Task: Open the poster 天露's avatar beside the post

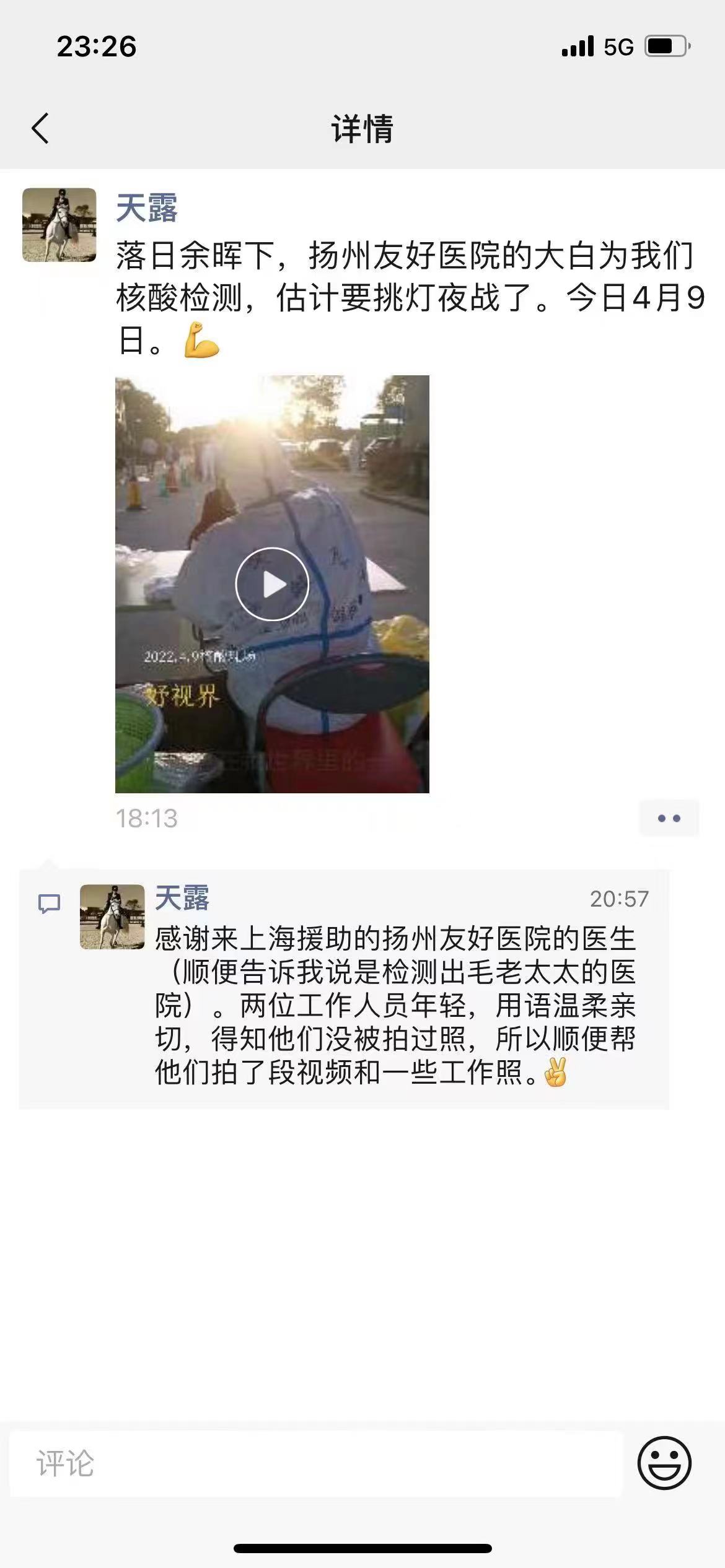Action: click(59, 225)
